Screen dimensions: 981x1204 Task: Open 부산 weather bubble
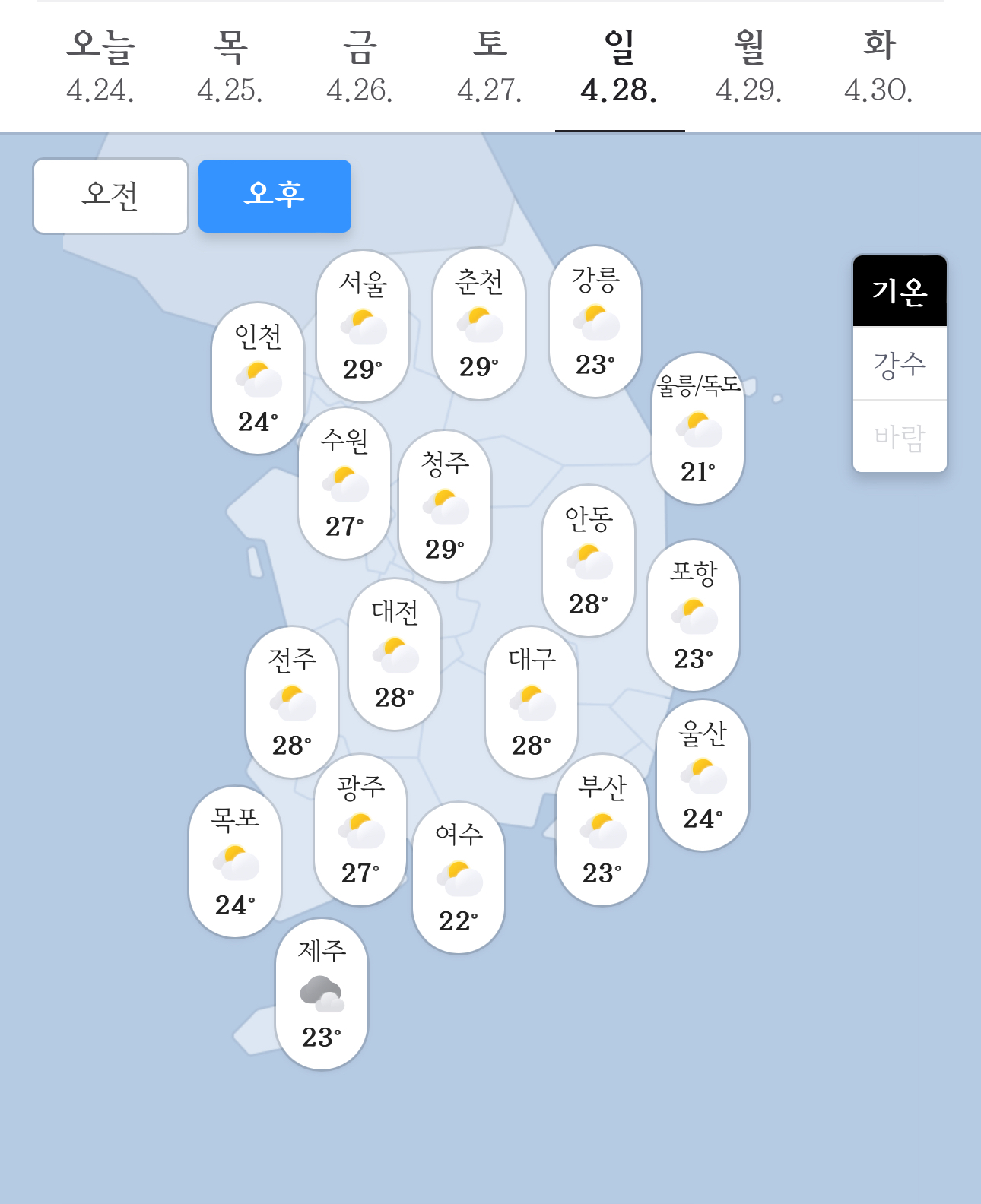(602, 829)
